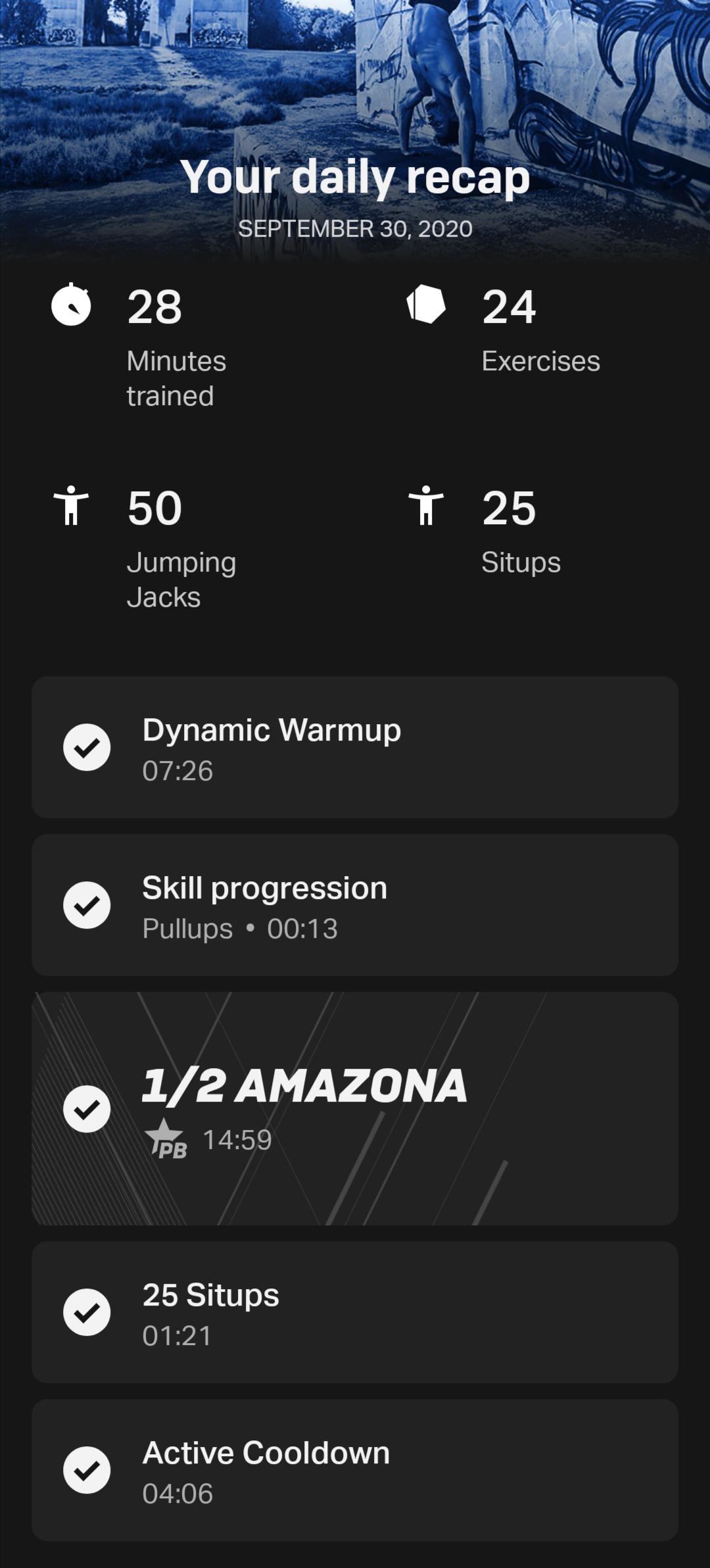Click the checkmark on Skill progression
710x1568 pixels.
pyautogui.click(x=87, y=904)
